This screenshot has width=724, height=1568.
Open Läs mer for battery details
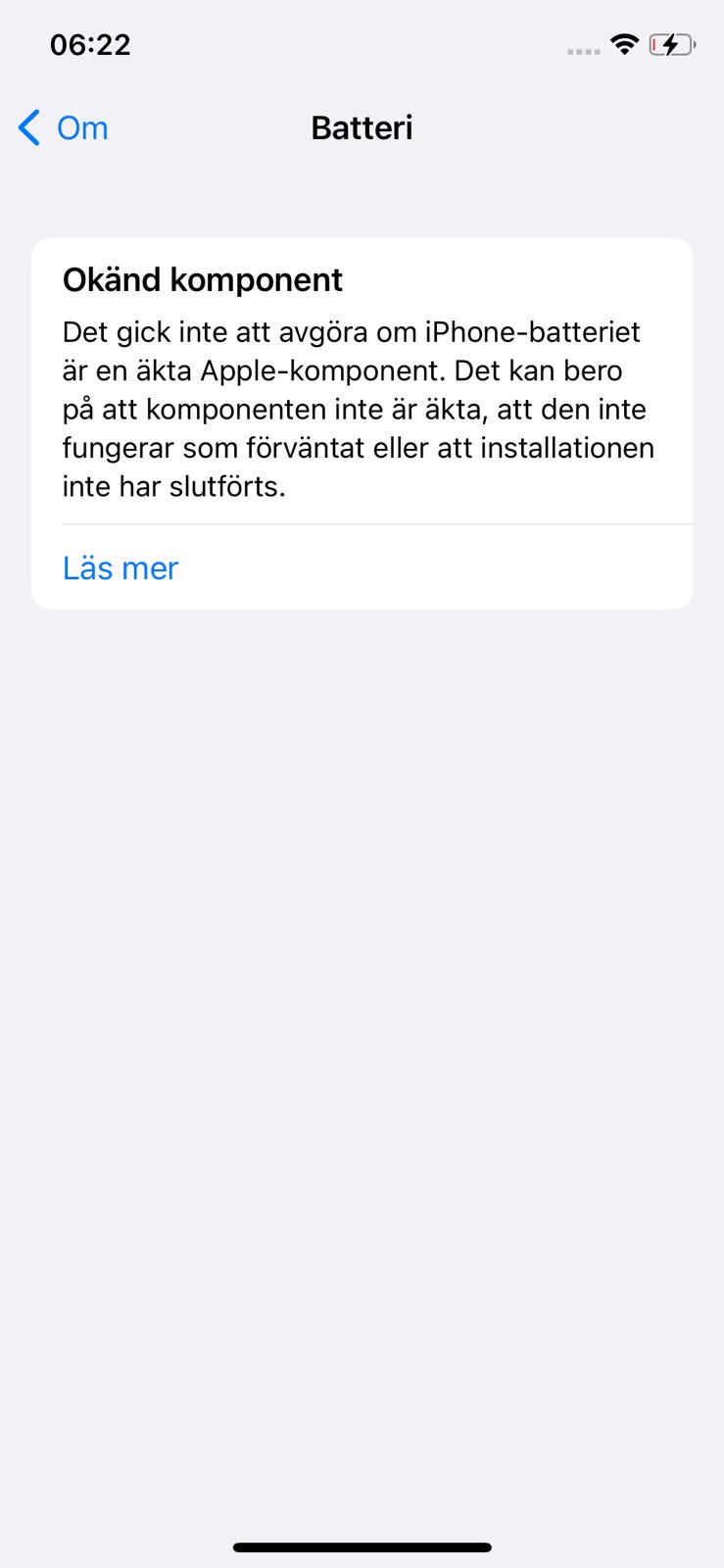click(x=120, y=567)
